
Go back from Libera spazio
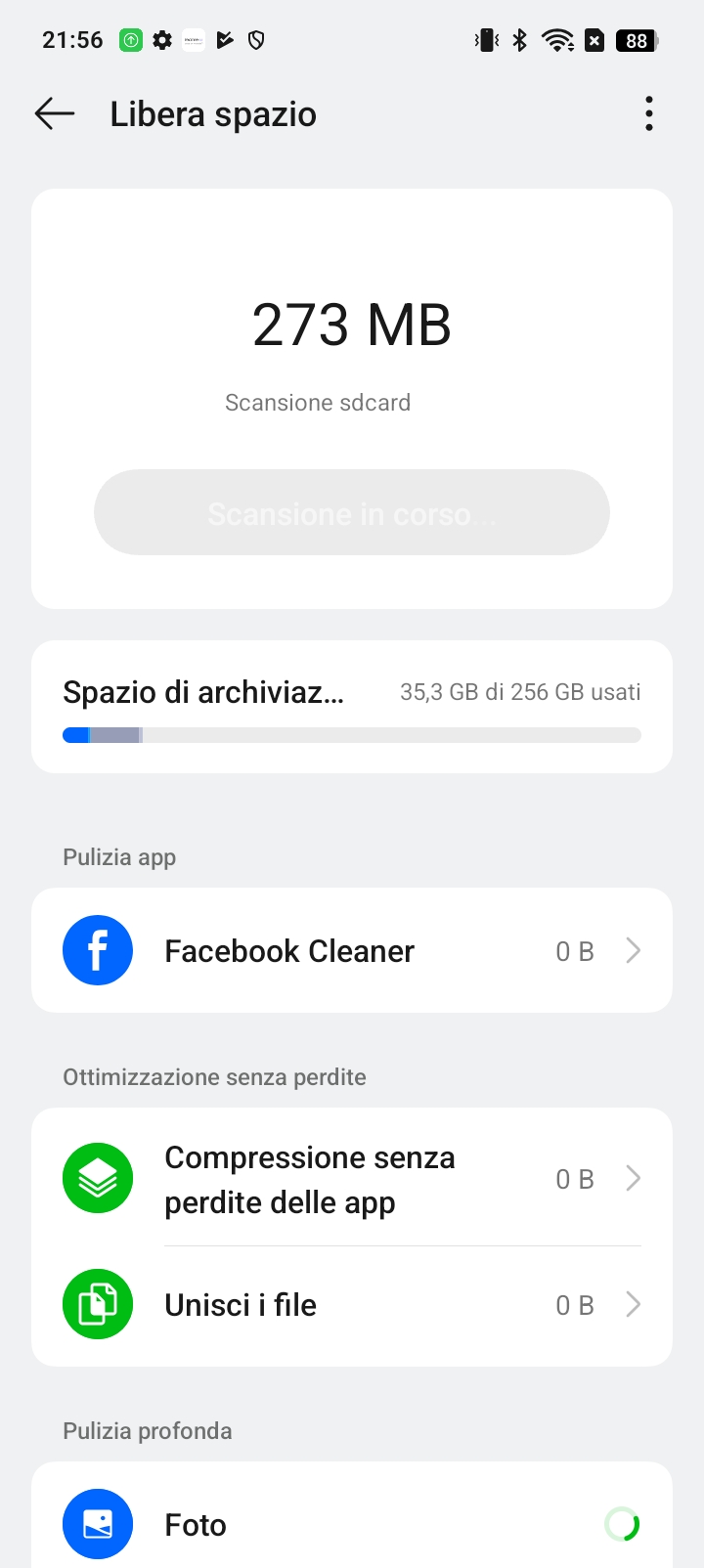click(55, 114)
